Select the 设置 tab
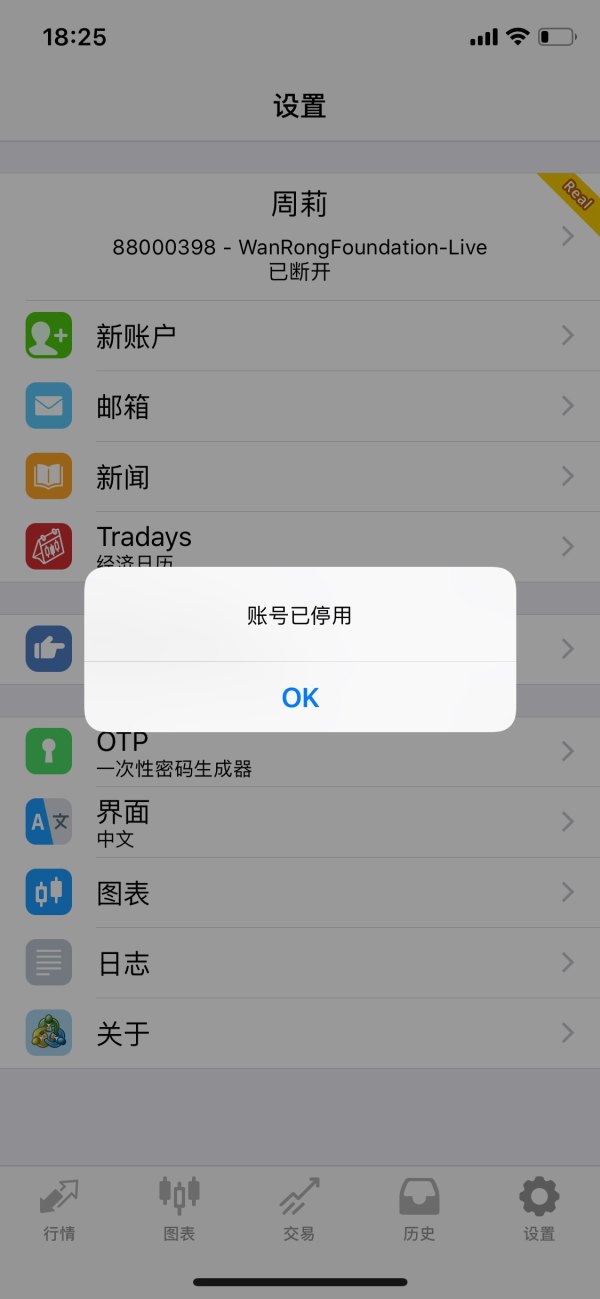This screenshot has width=600, height=1299. pos(539,1210)
